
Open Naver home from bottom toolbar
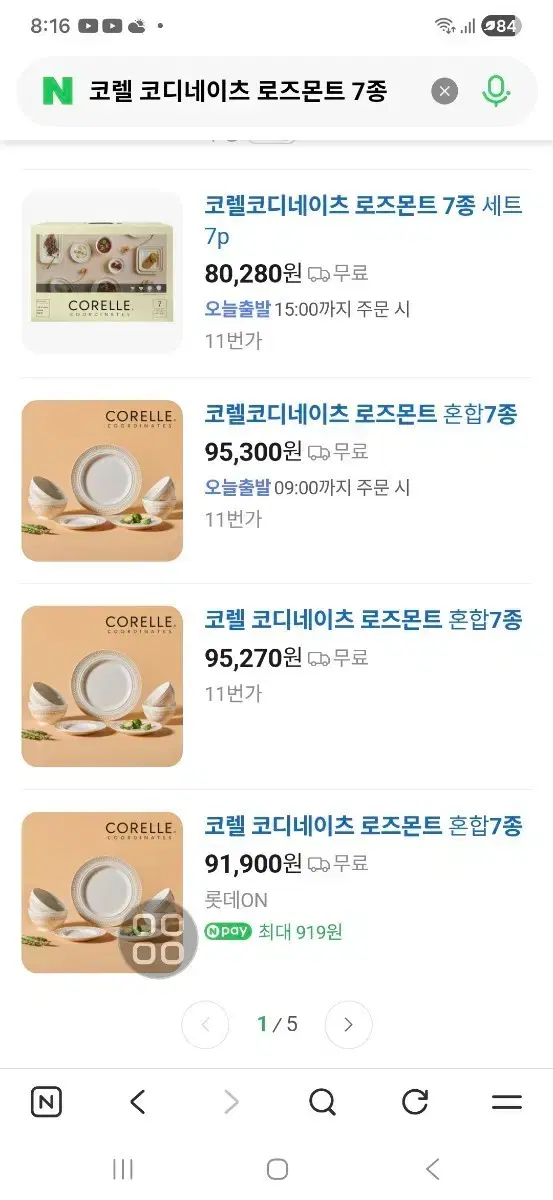46,1102
